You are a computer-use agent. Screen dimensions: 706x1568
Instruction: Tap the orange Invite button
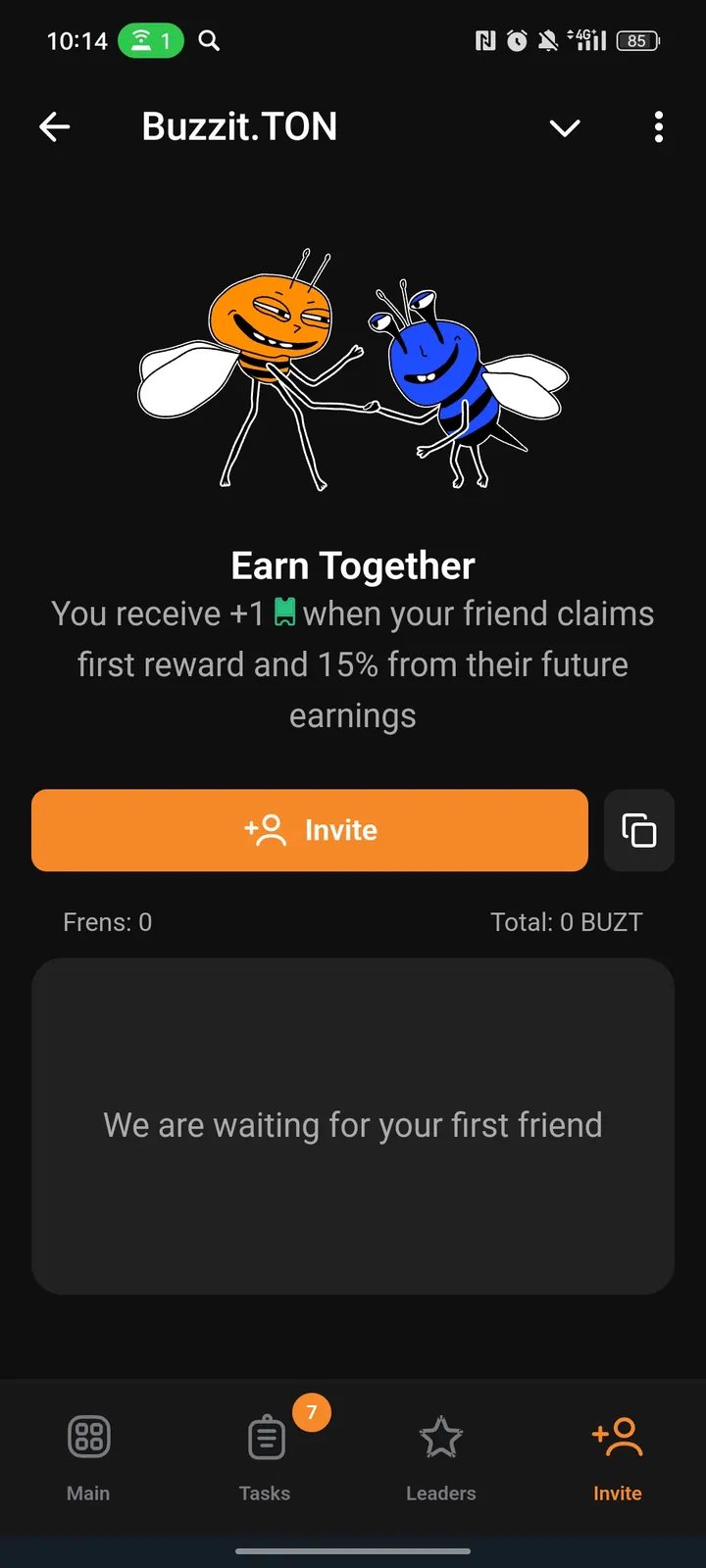[309, 830]
